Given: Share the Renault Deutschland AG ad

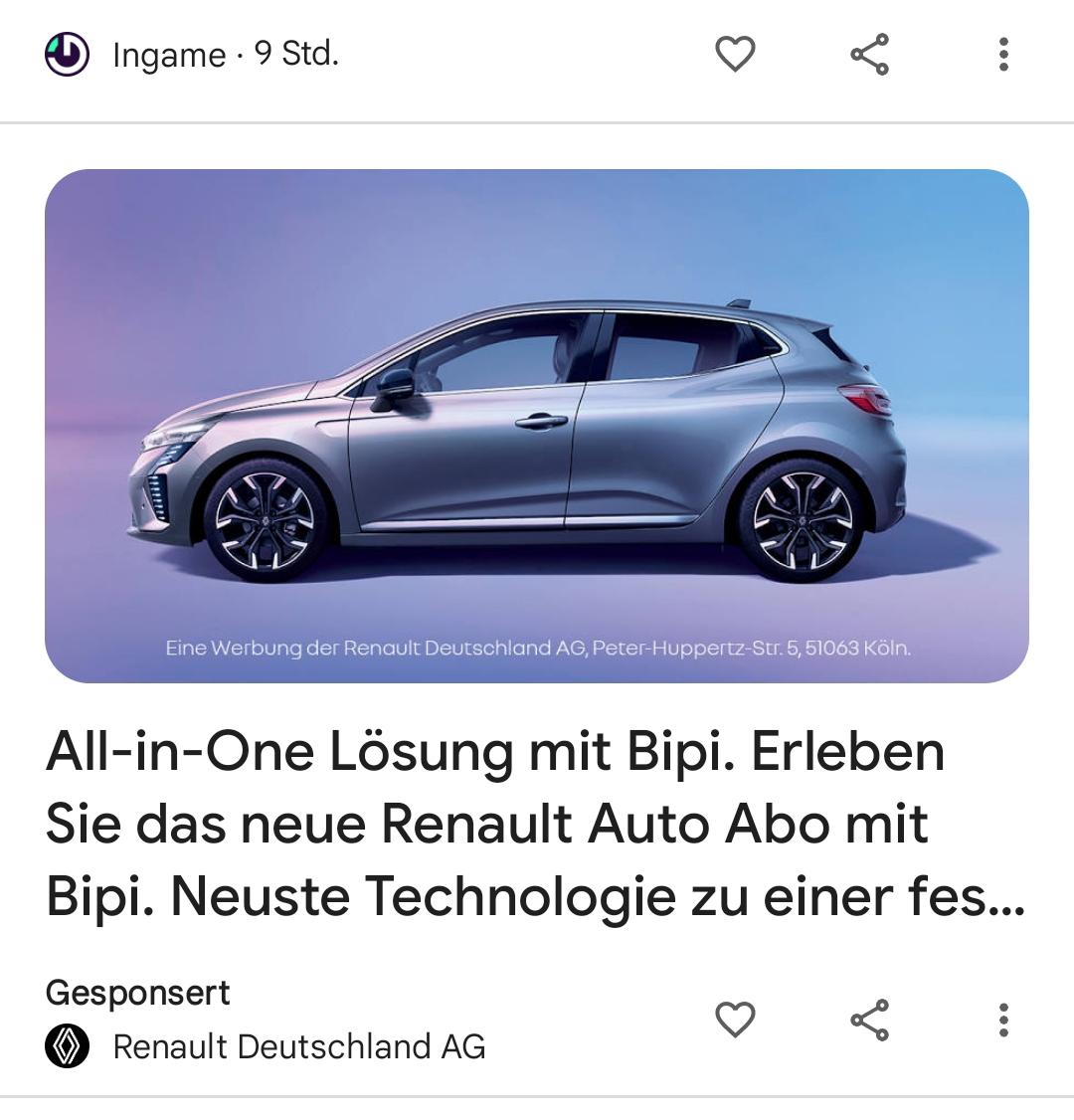Looking at the screenshot, I should pyautogui.click(x=869, y=1020).
